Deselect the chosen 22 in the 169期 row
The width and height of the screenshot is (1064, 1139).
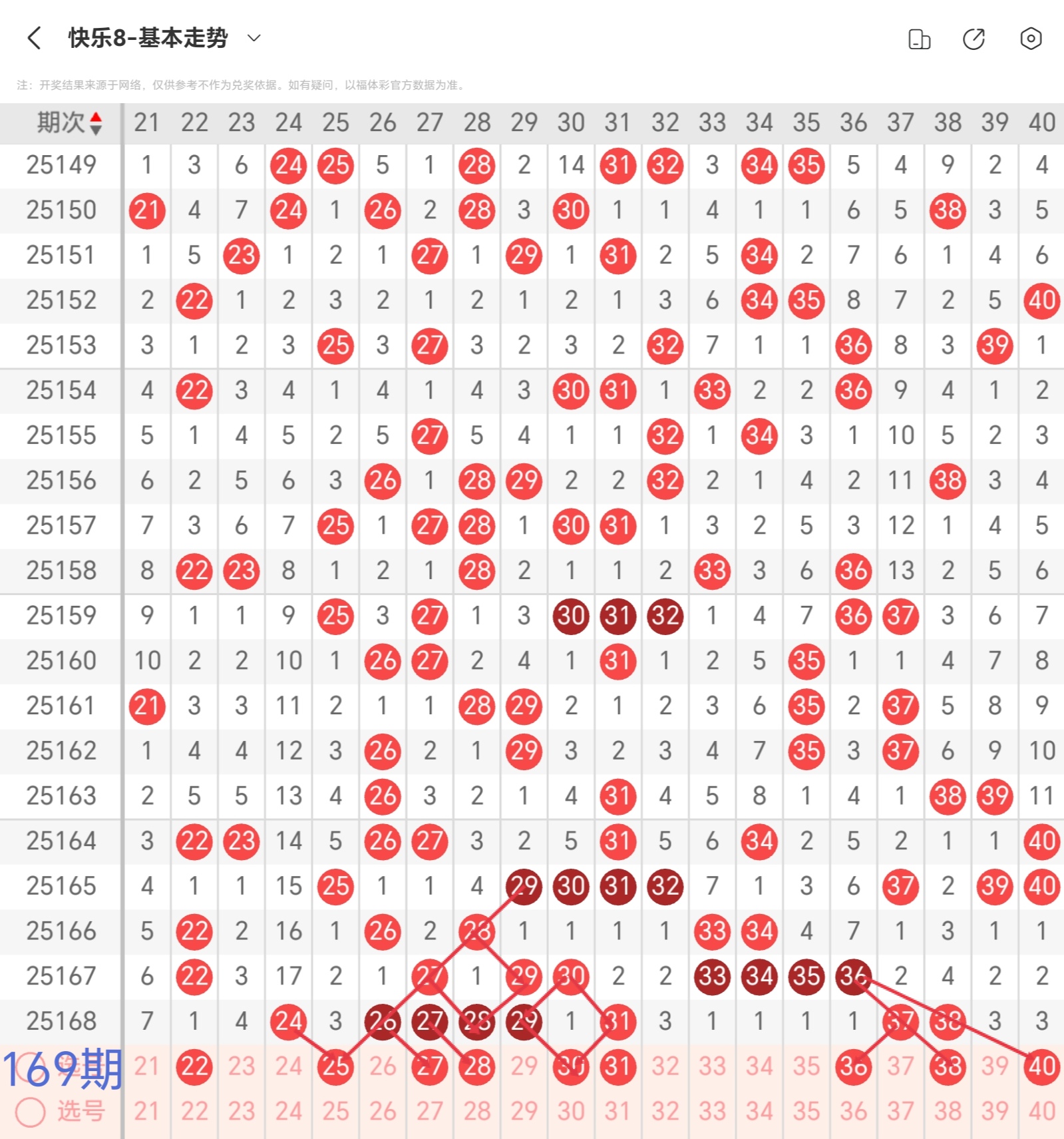(194, 1066)
